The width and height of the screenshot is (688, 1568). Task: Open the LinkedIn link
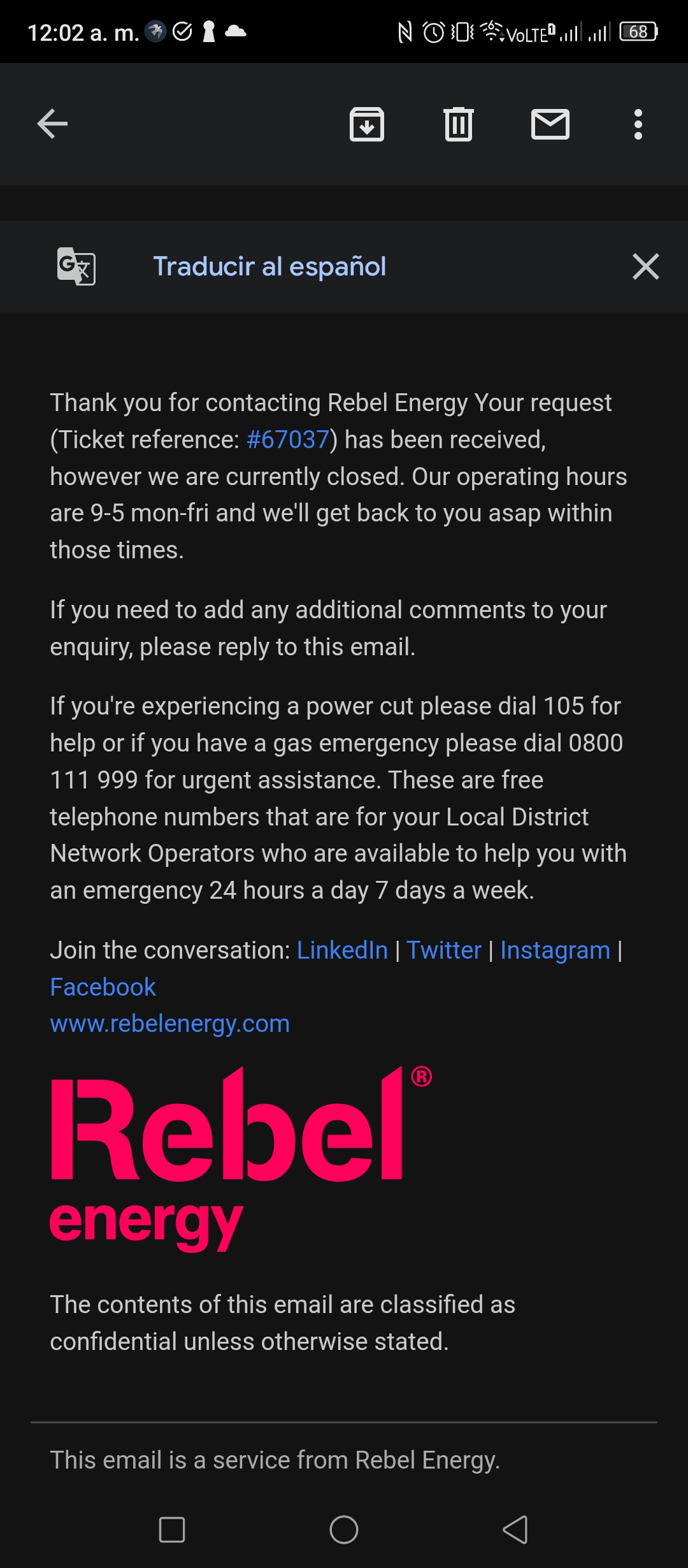click(342, 950)
